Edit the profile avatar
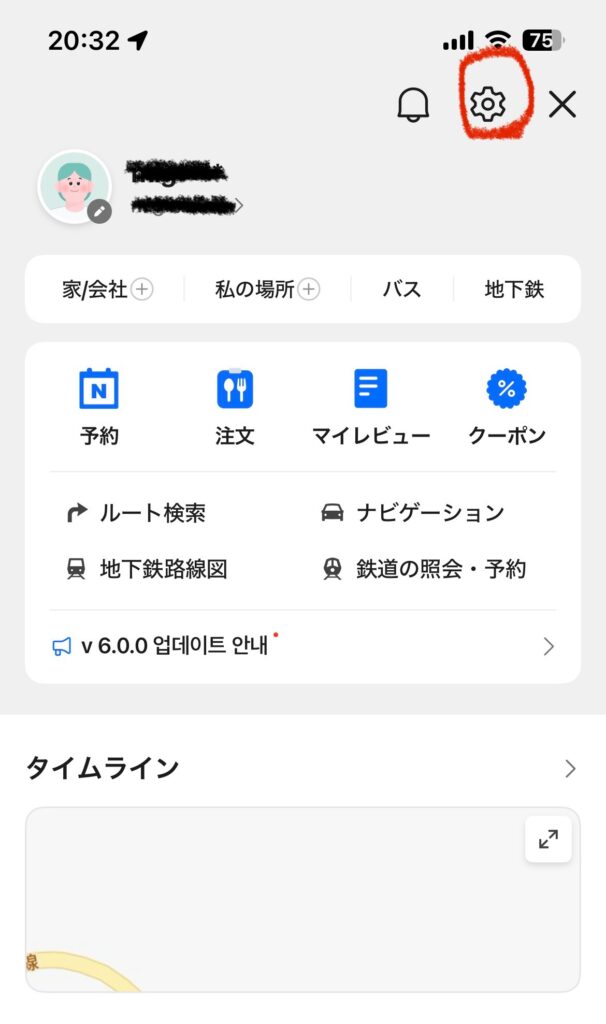The height and width of the screenshot is (1024, 606). (x=98, y=211)
